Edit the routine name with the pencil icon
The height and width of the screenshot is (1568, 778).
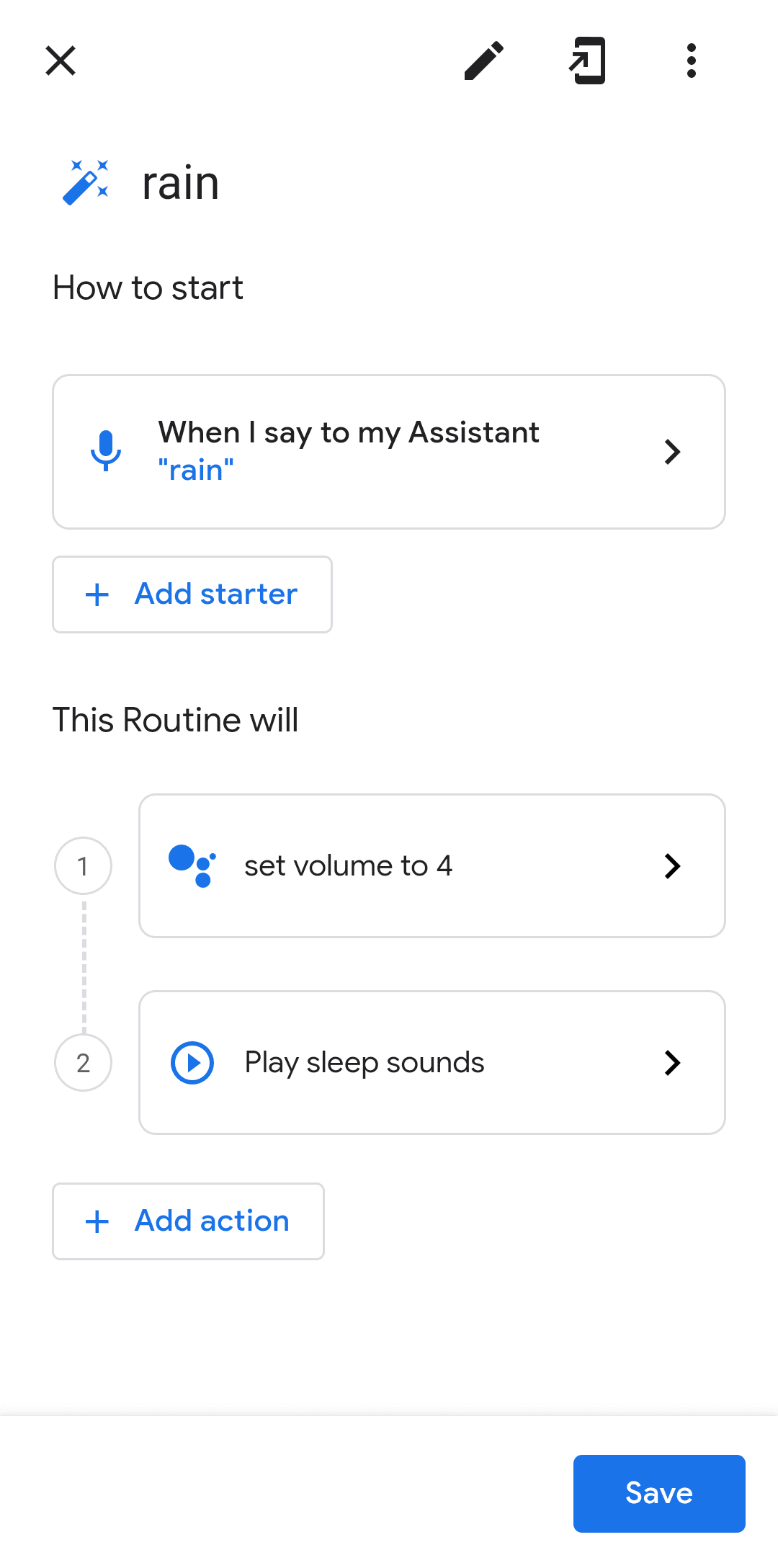click(484, 61)
